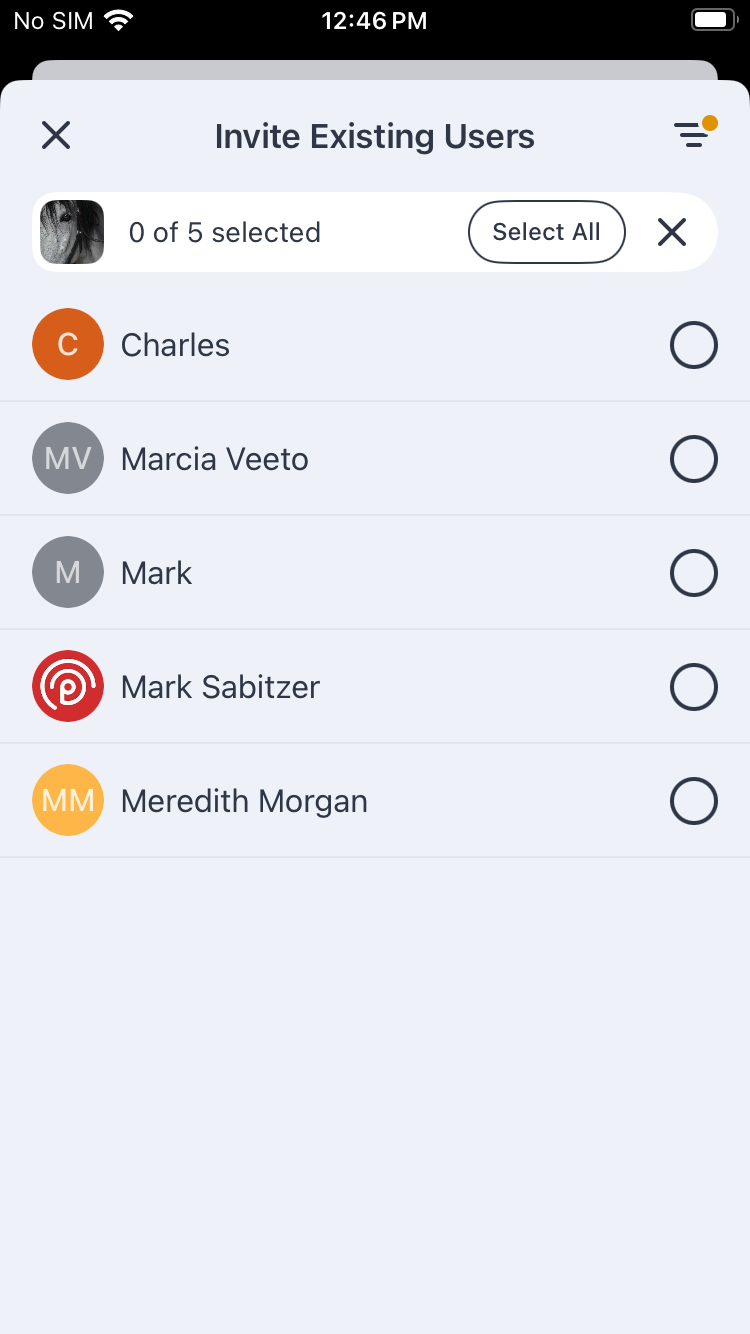Select Charles for the invite
This screenshot has height=1334, width=750.
[x=693, y=345]
